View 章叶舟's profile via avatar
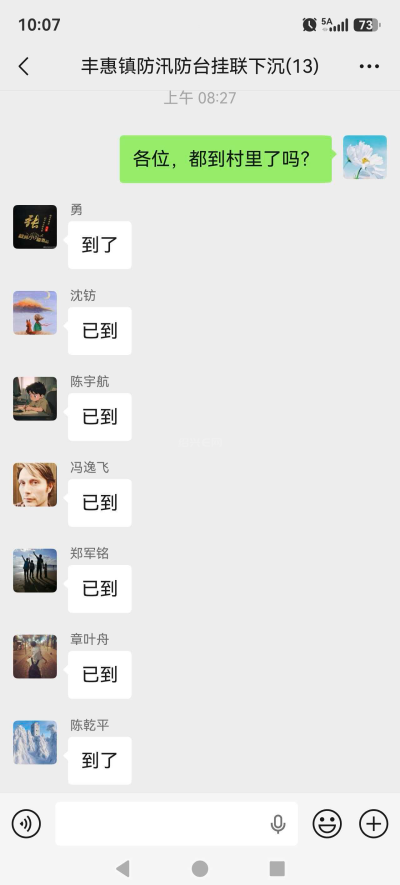Viewport: 400px width, 885px height. (35, 656)
